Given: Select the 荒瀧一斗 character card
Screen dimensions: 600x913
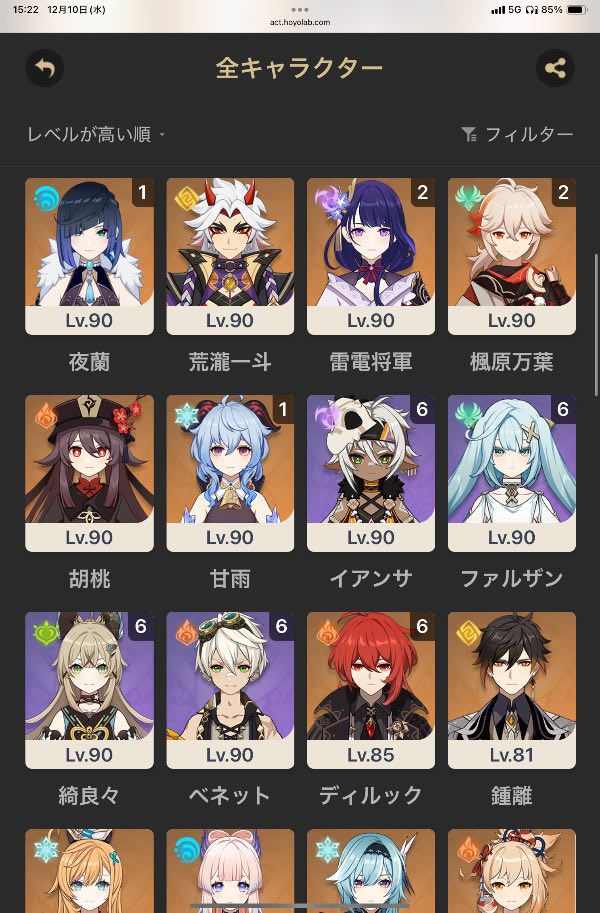Looking at the screenshot, I should tap(230, 256).
